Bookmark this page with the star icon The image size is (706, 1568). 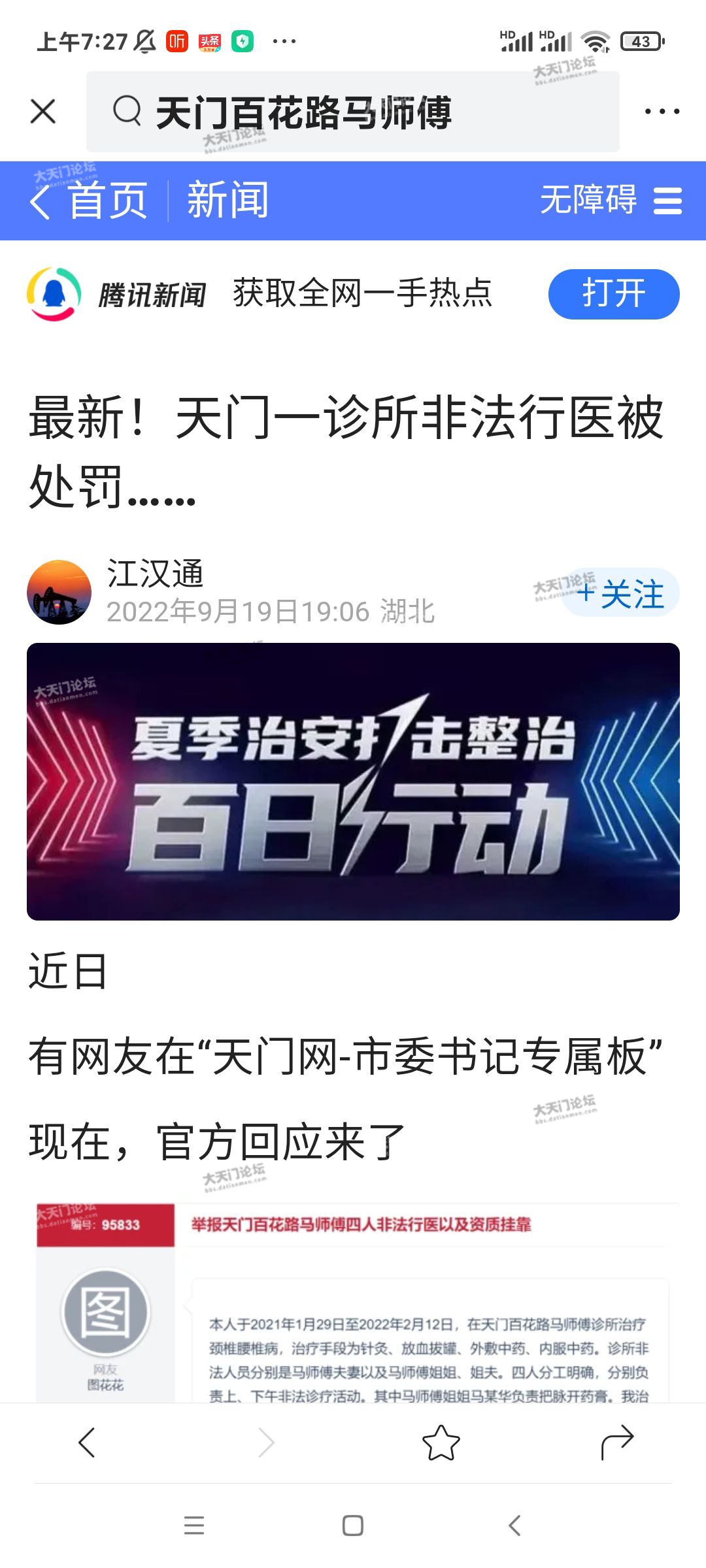pyautogui.click(x=441, y=1442)
